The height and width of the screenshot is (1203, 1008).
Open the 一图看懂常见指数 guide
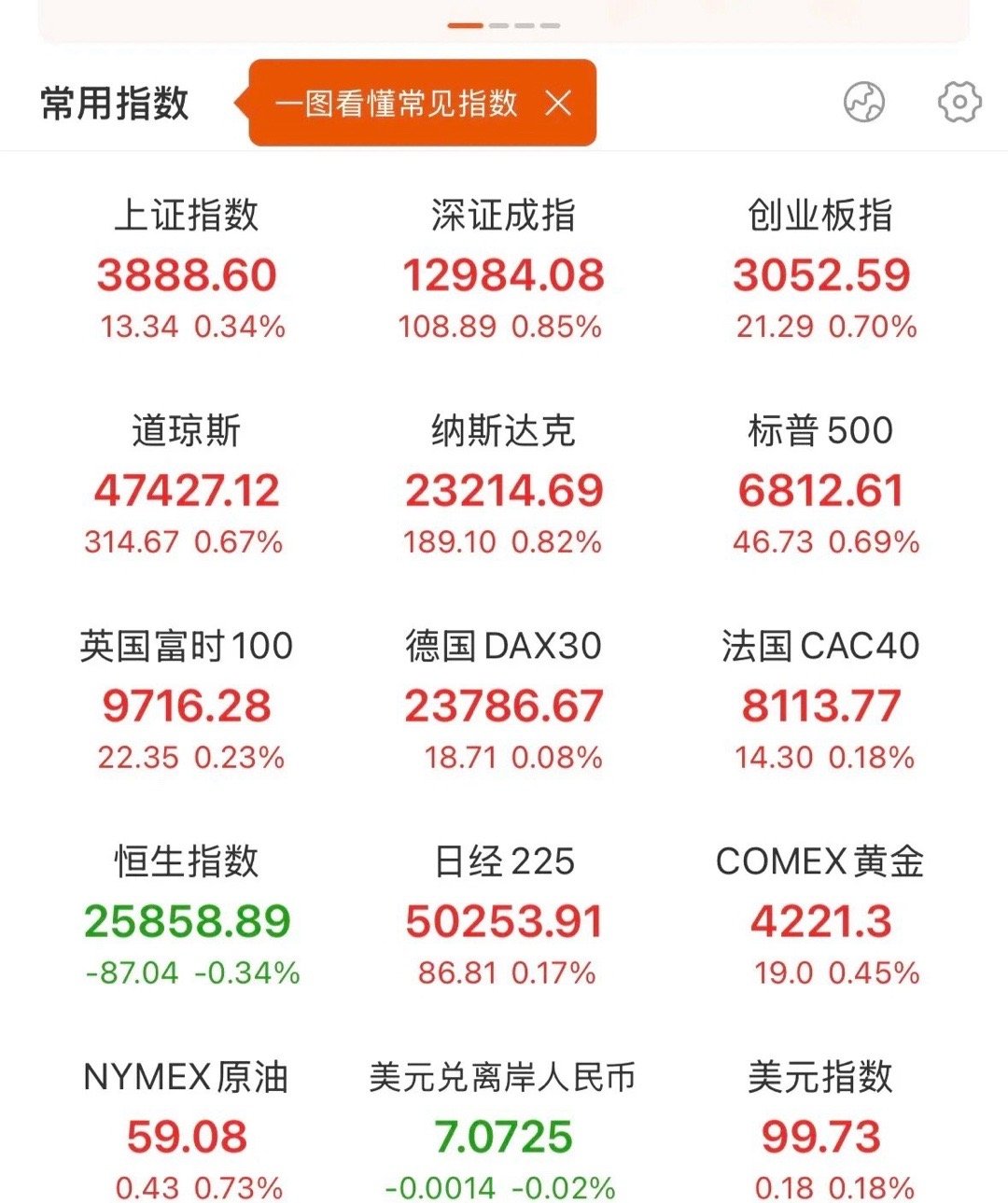[397, 103]
